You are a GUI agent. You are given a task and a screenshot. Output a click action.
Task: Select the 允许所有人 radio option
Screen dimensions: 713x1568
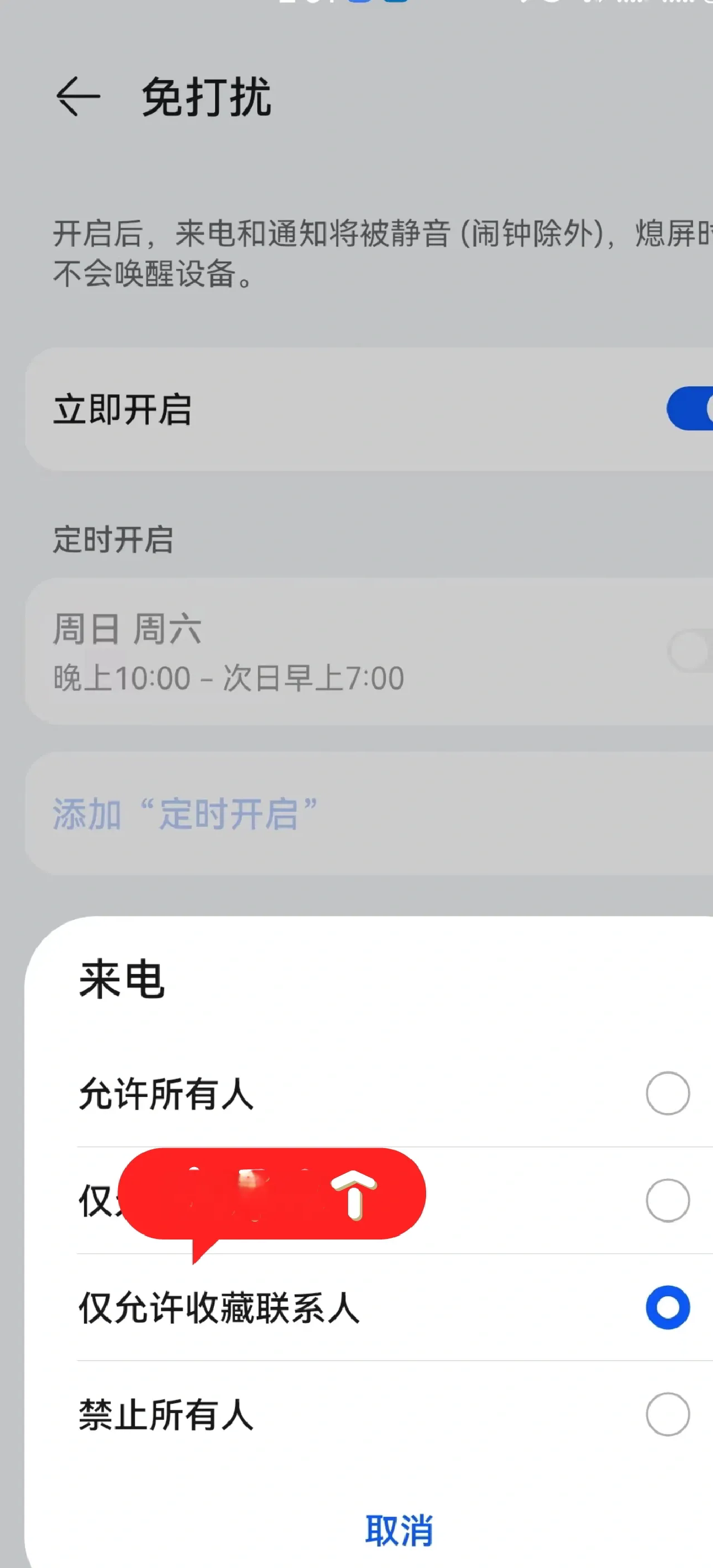(668, 1094)
